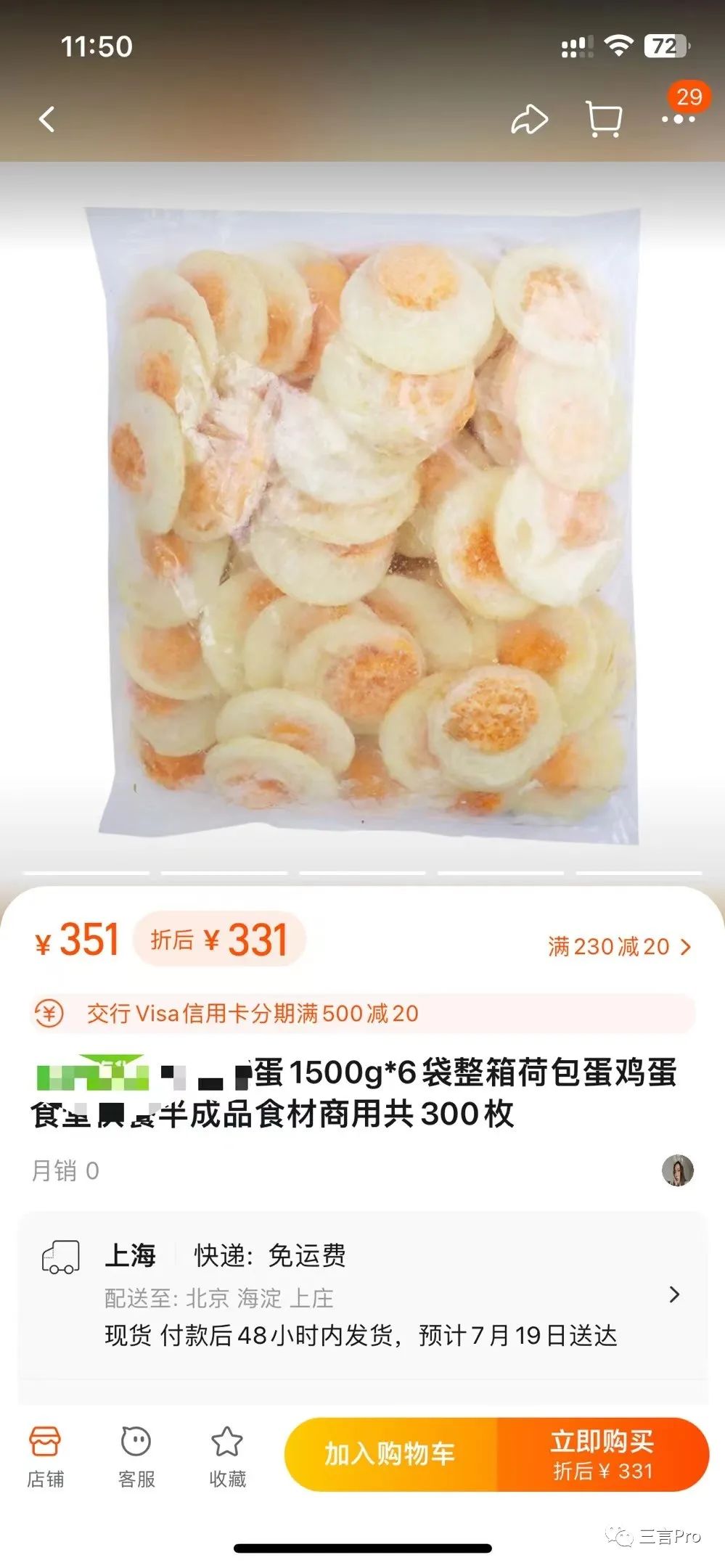Go back to the previous page
This screenshot has width=725, height=1568.
click(x=47, y=120)
